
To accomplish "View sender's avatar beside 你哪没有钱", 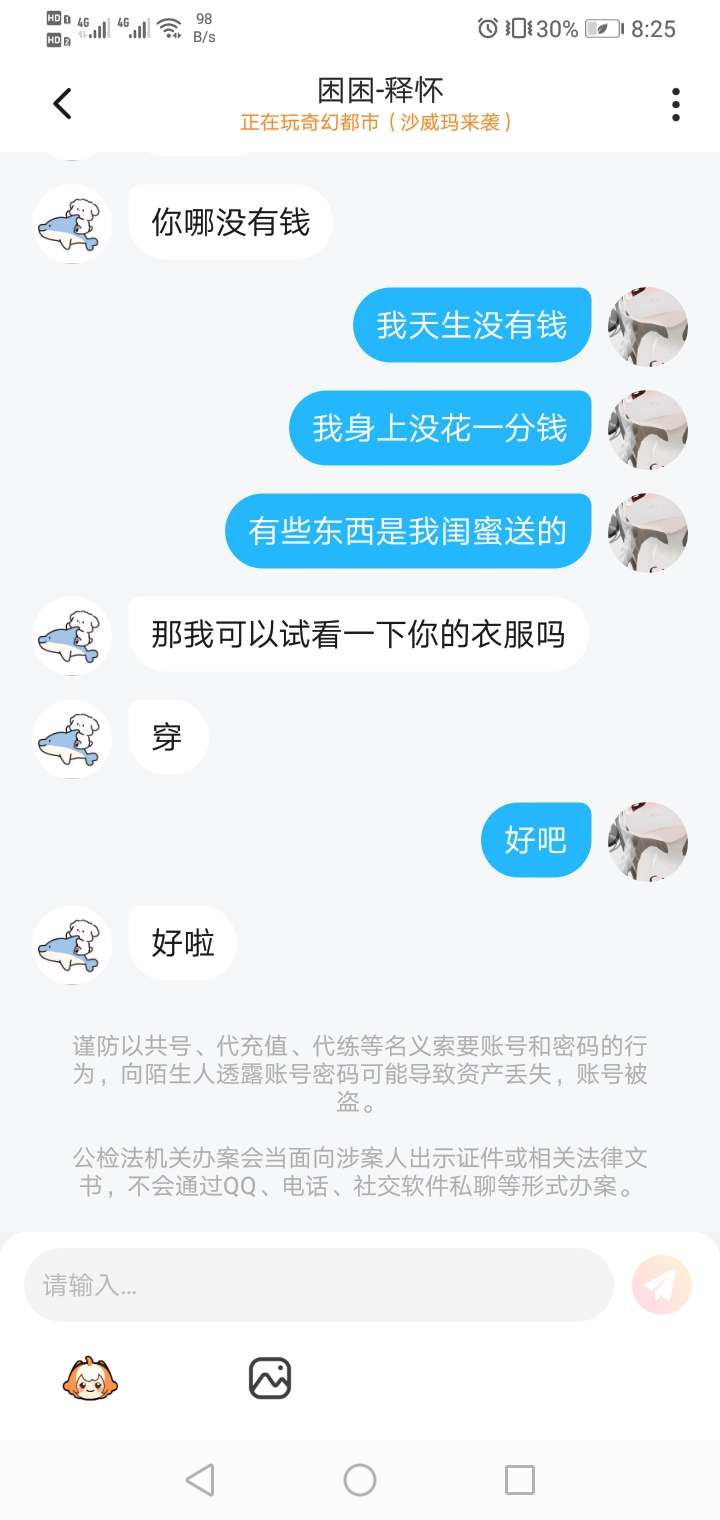I will (72, 224).
